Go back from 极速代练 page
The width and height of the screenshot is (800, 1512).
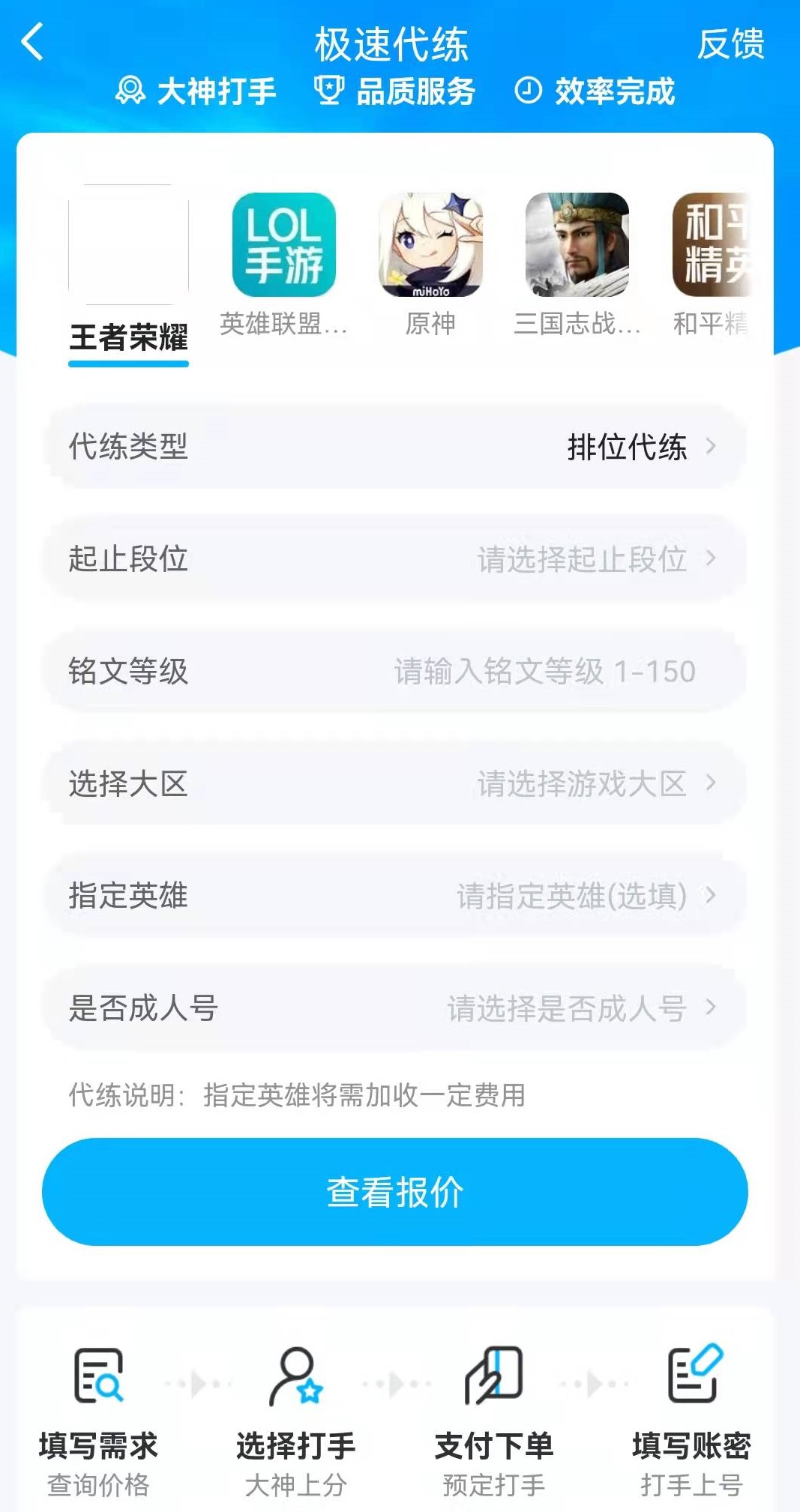click(32, 42)
